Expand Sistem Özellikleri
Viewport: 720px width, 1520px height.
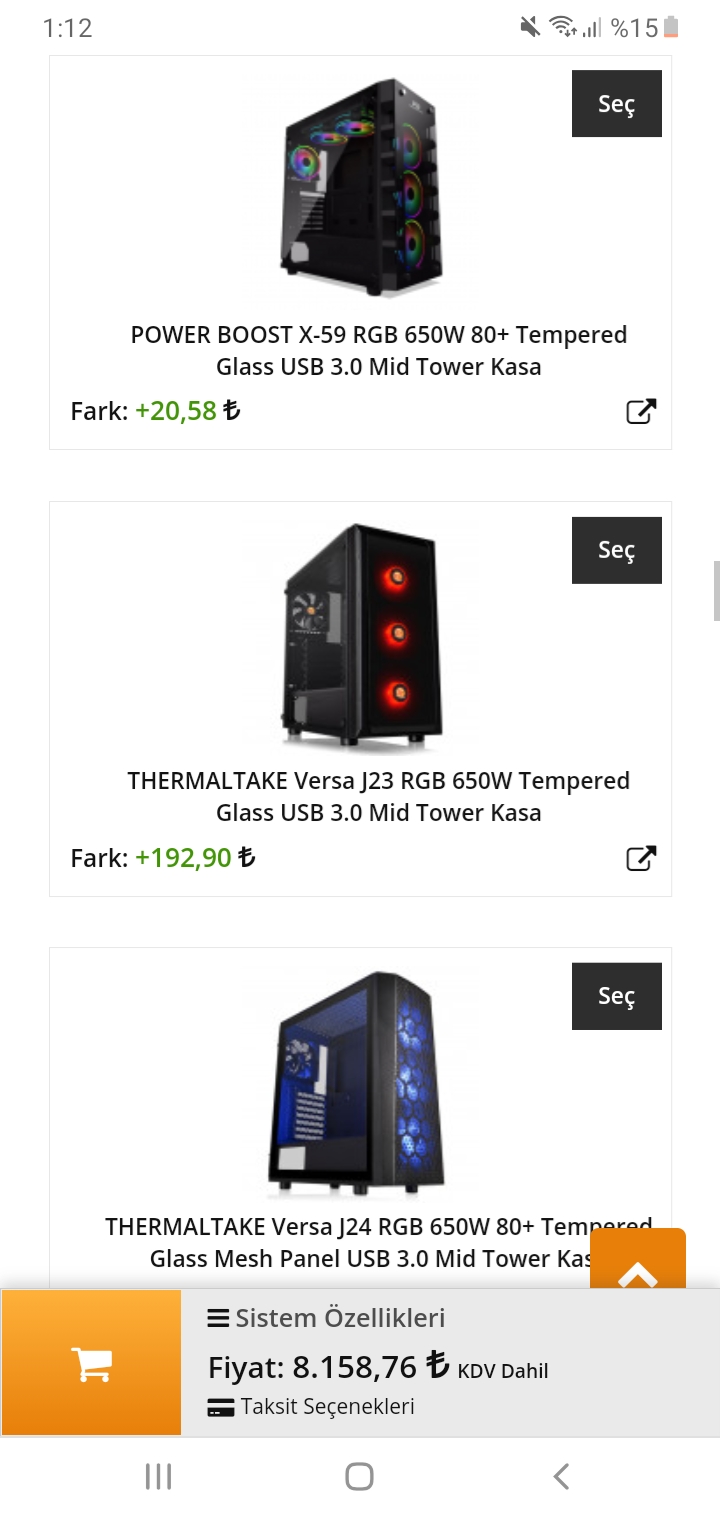pos(326,1318)
